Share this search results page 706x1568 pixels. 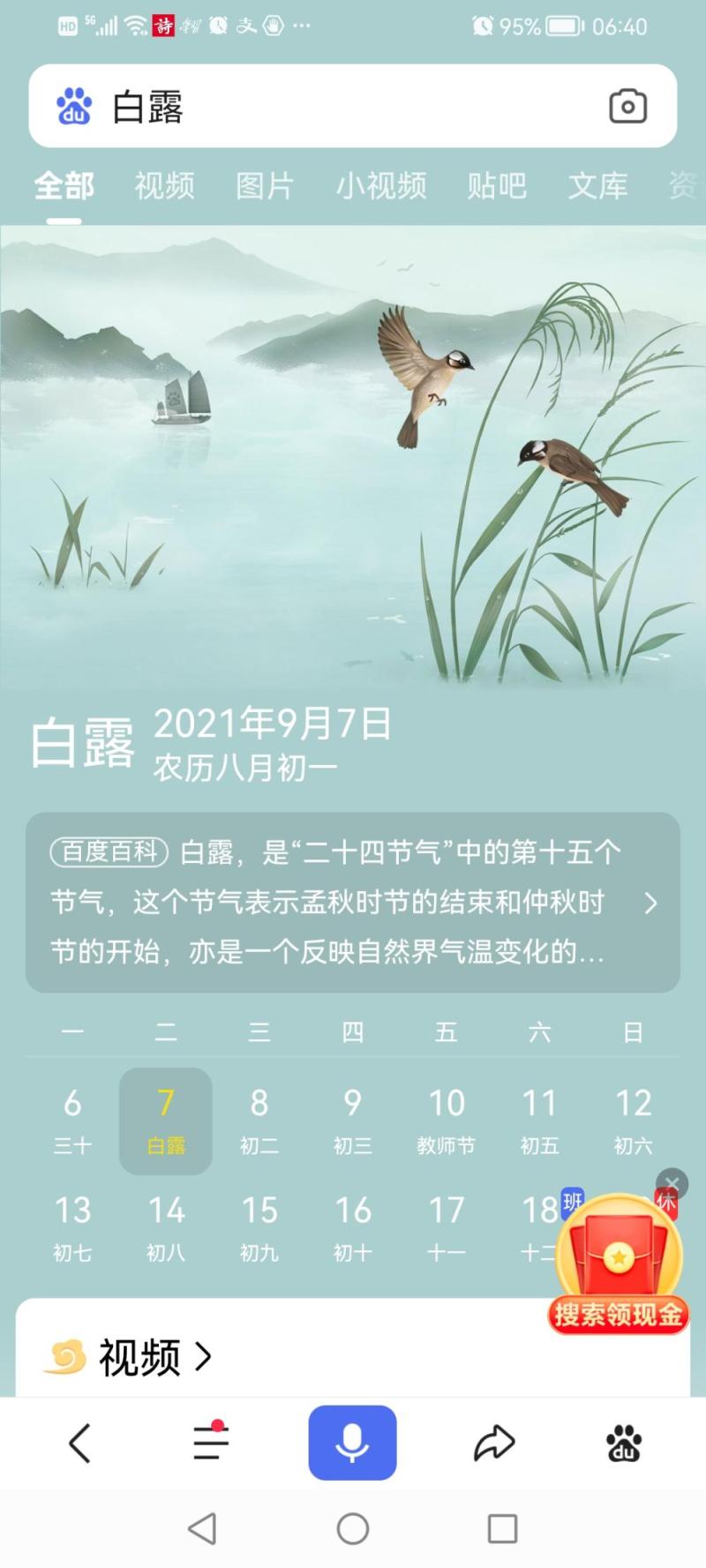pyautogui.click(x=493, y=1444)
